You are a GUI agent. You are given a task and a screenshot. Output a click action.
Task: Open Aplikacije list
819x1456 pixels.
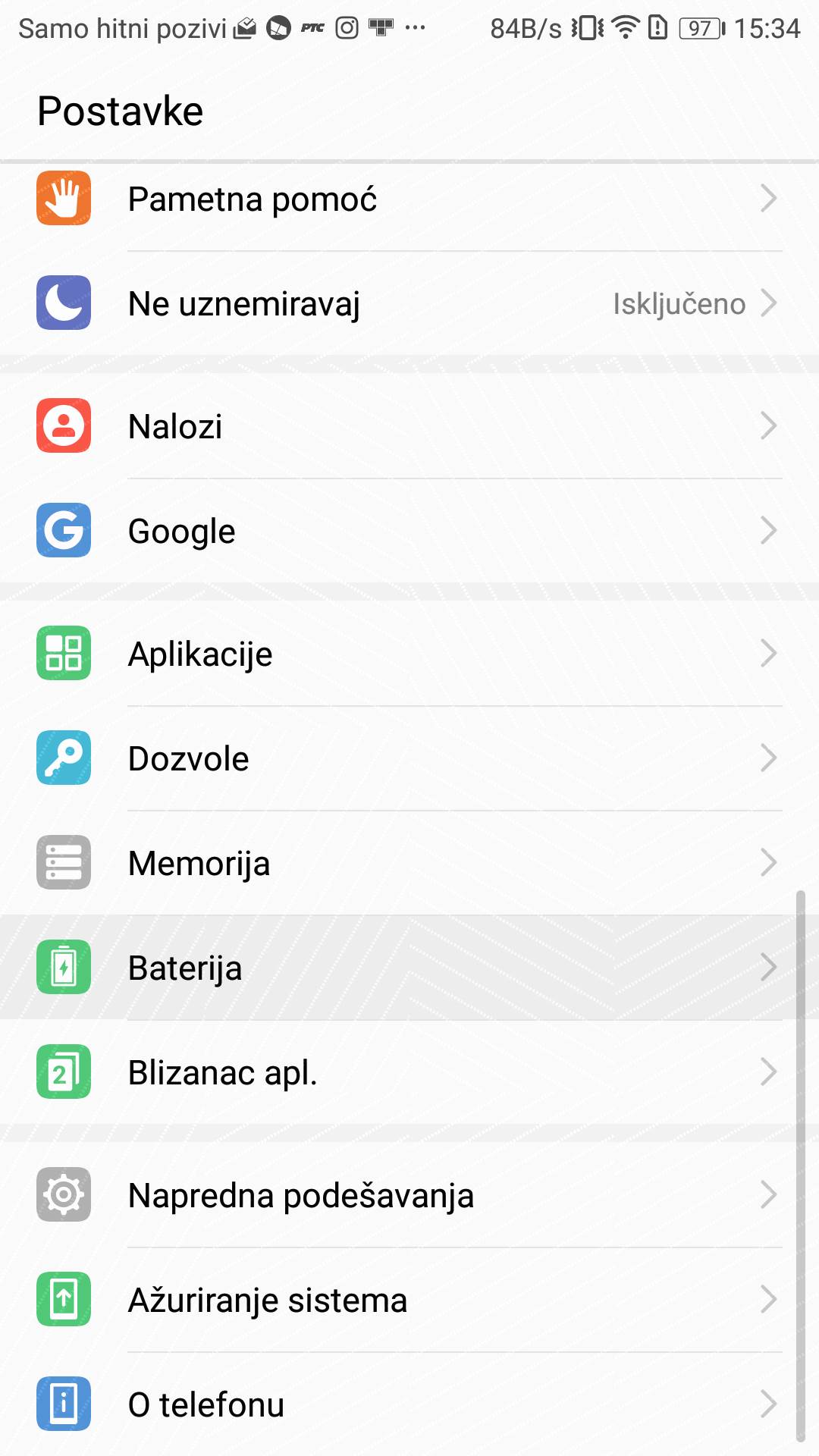[x=409, y=654]
